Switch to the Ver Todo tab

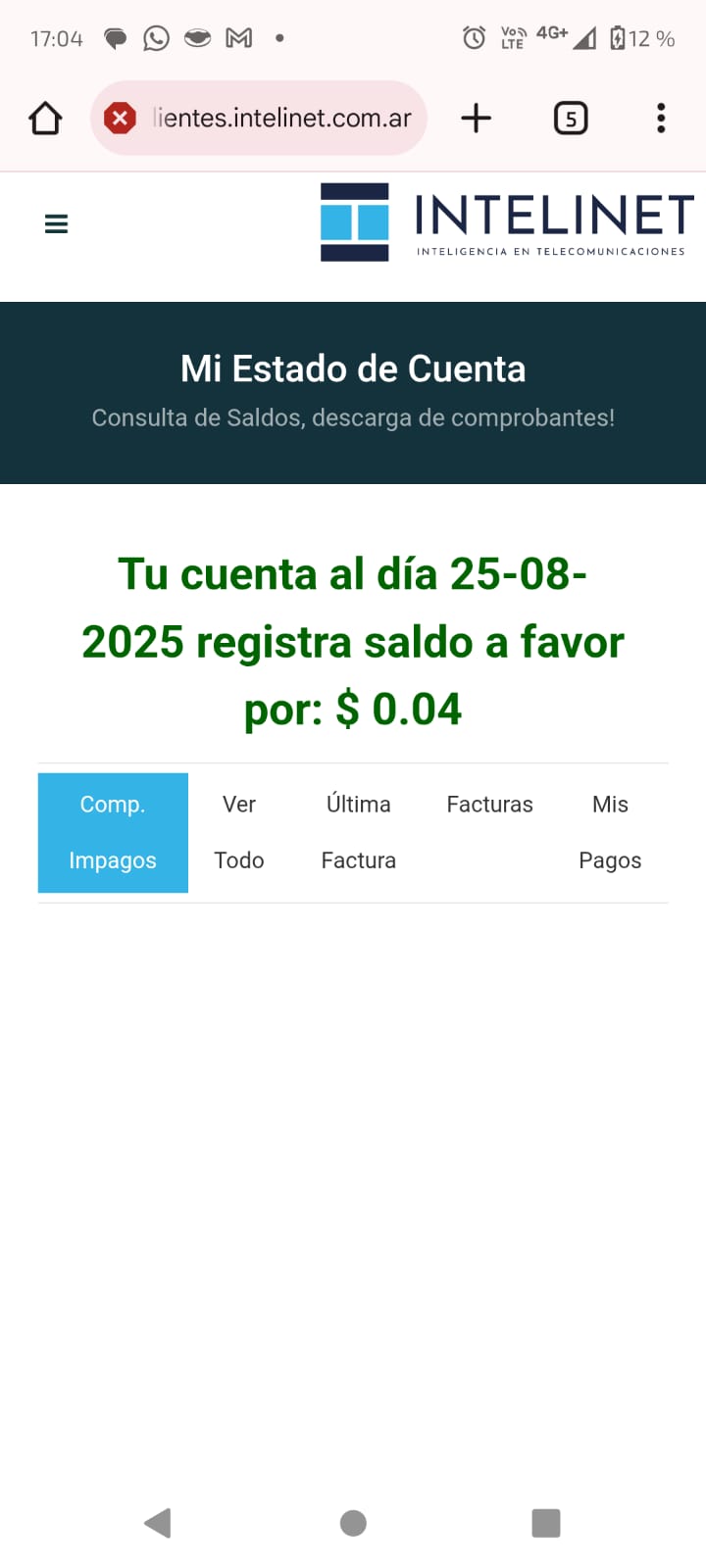pos(239,832)
